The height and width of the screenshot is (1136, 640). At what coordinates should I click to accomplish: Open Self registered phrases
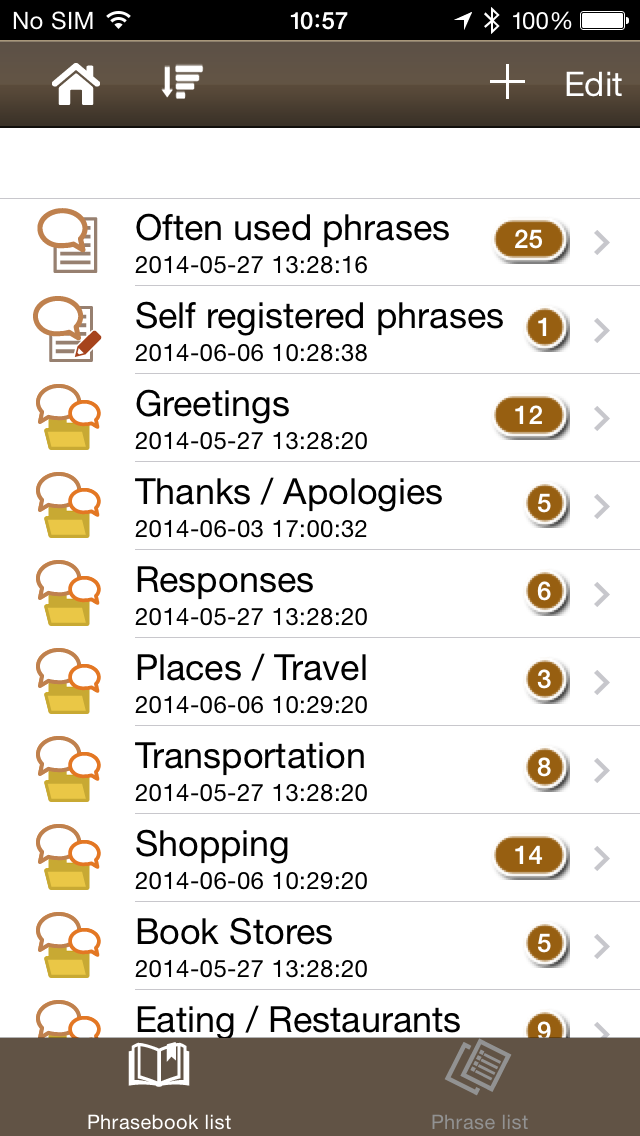coord(320,330)
